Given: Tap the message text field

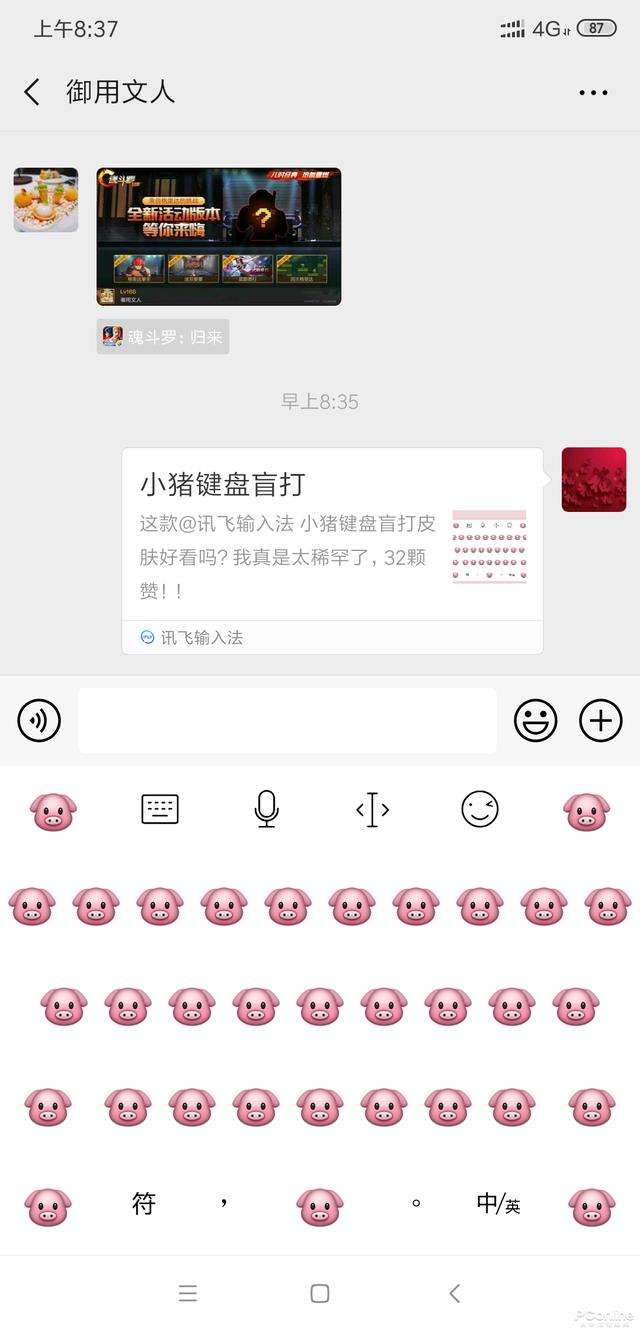Looking at the screenshot, I should pos(287,720).
